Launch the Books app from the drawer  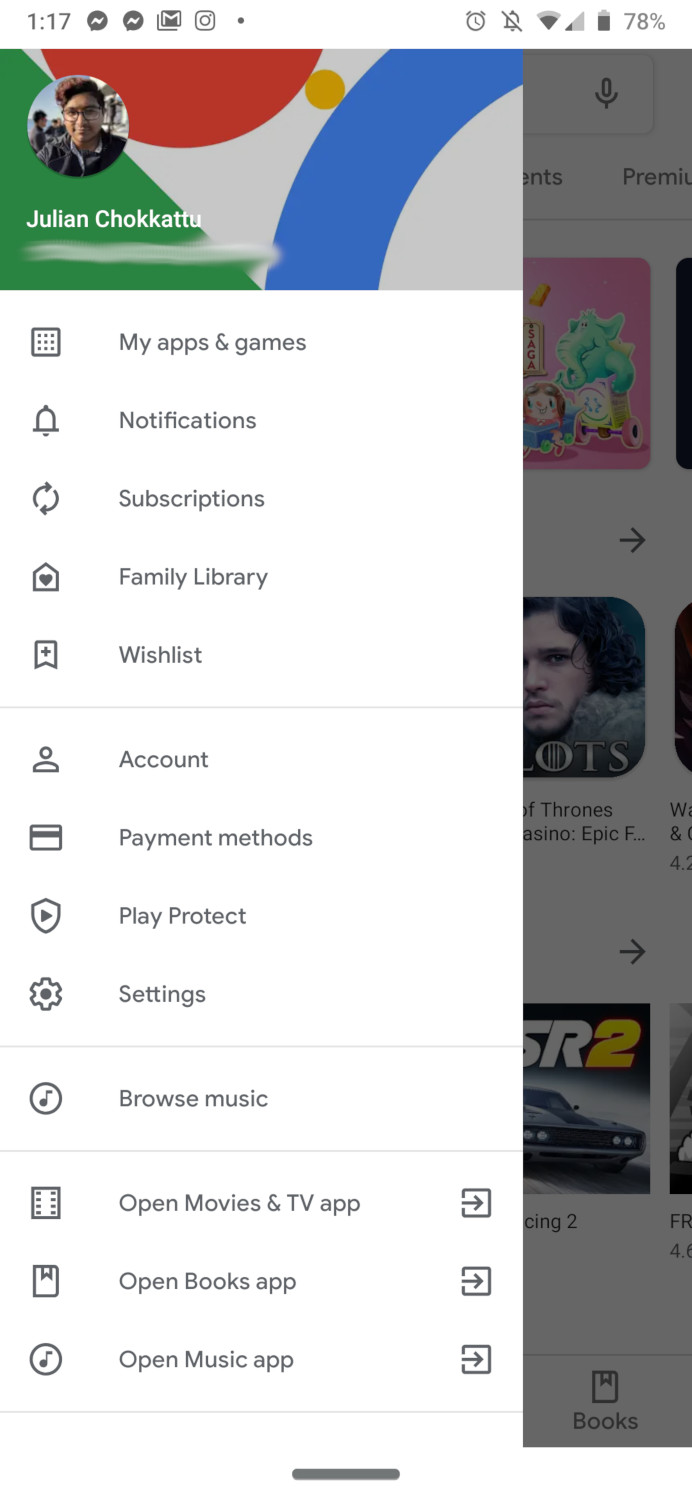(261, 1281)
